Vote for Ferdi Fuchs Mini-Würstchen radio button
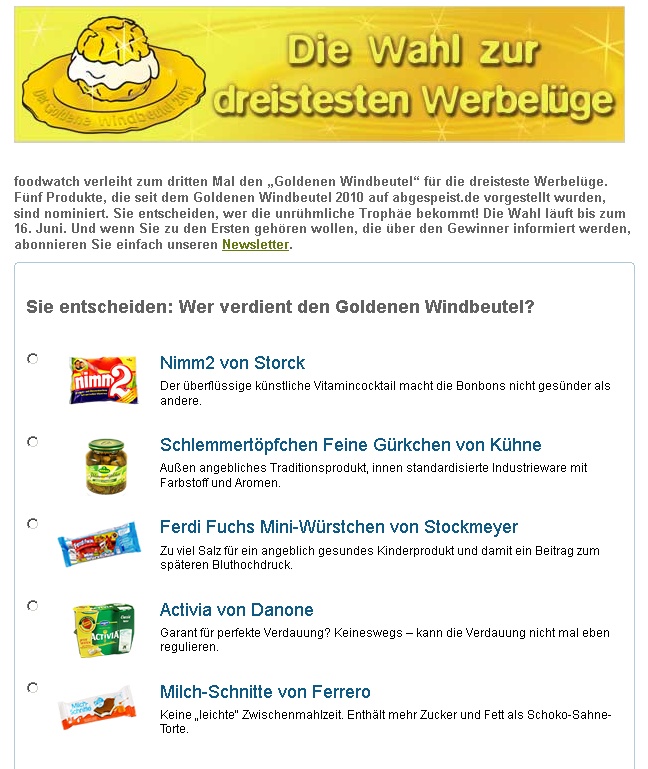648x769 pixels. 33,523
